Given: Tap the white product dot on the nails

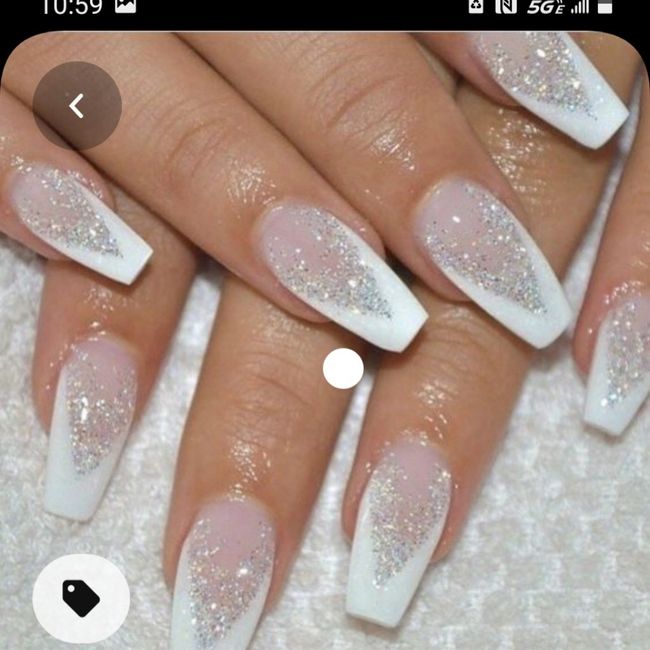Looking at the screenshot, I should point(343,369).
